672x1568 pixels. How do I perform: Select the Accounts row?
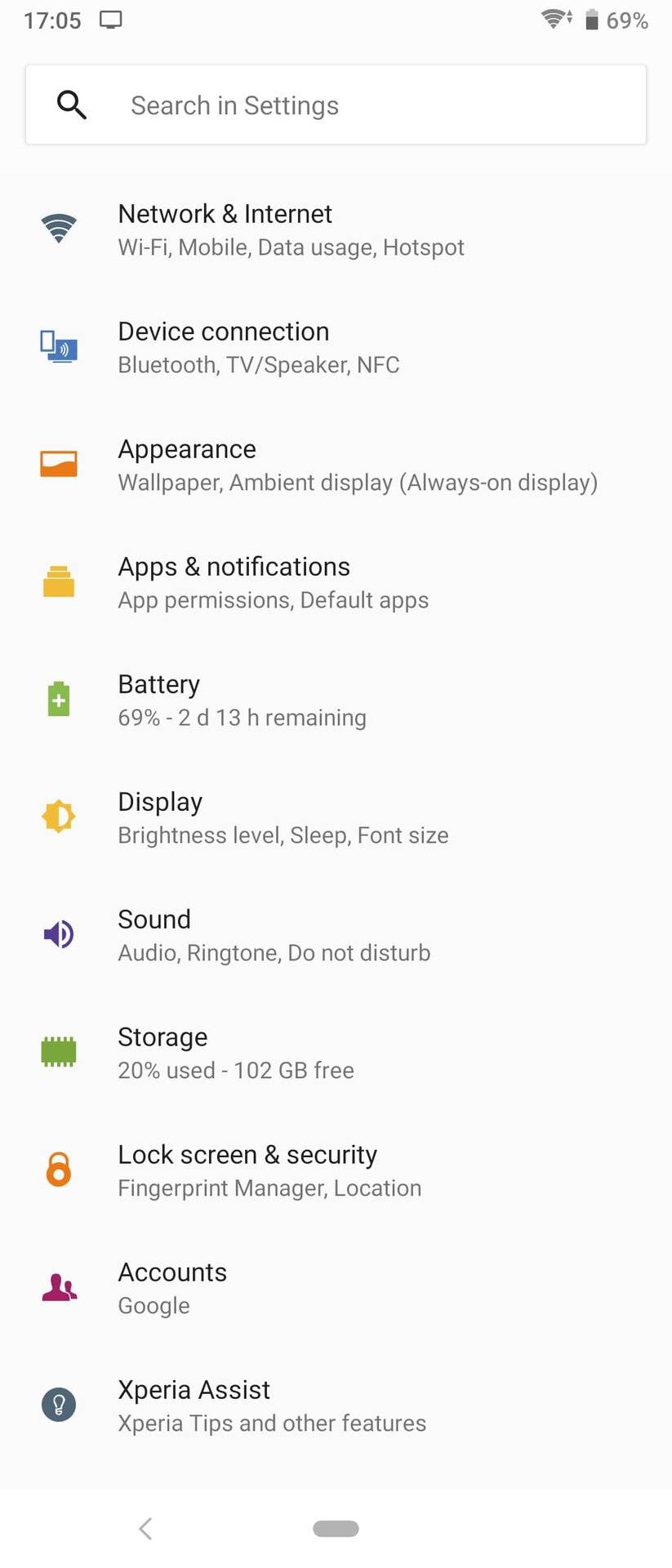tap(172, 1288)
